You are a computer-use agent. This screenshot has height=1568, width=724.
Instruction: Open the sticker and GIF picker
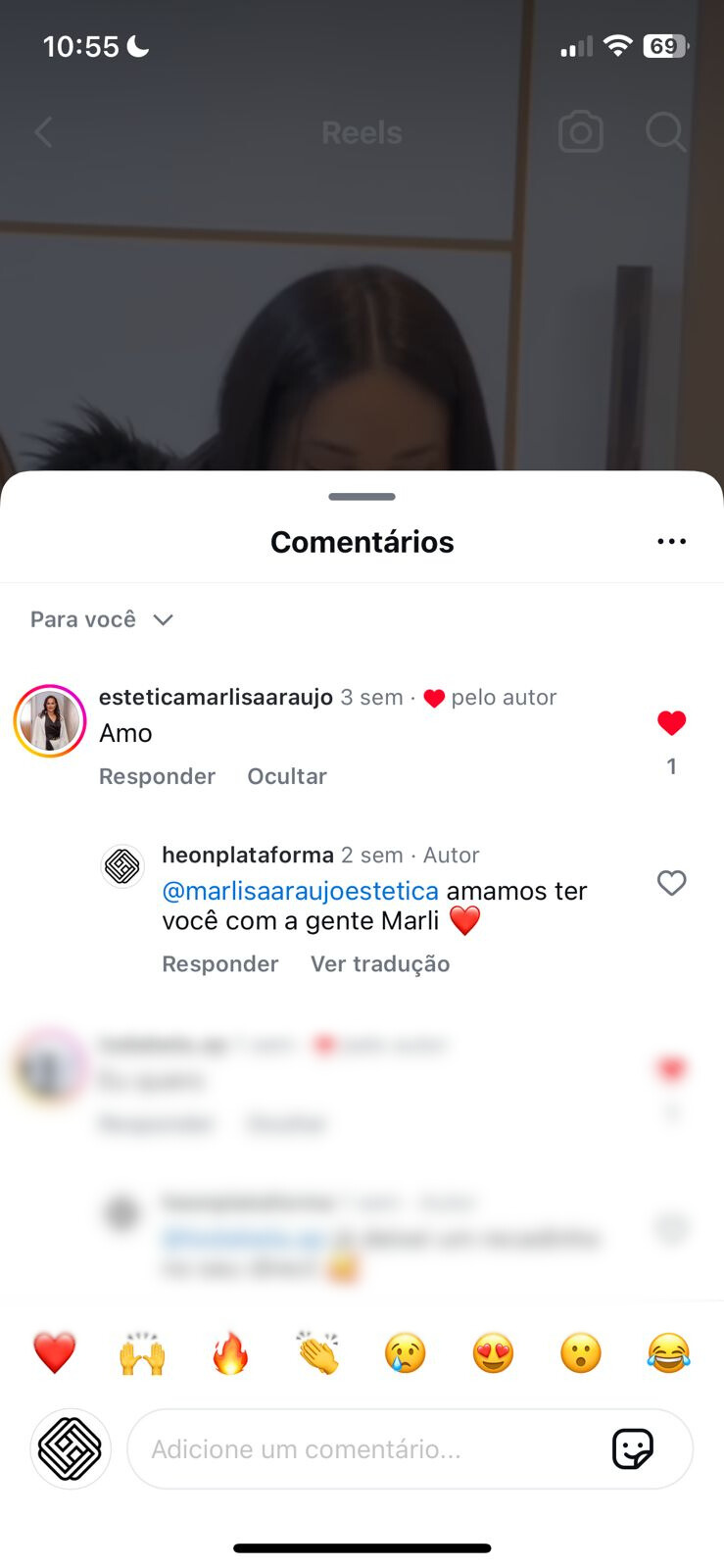point(633,1448)
